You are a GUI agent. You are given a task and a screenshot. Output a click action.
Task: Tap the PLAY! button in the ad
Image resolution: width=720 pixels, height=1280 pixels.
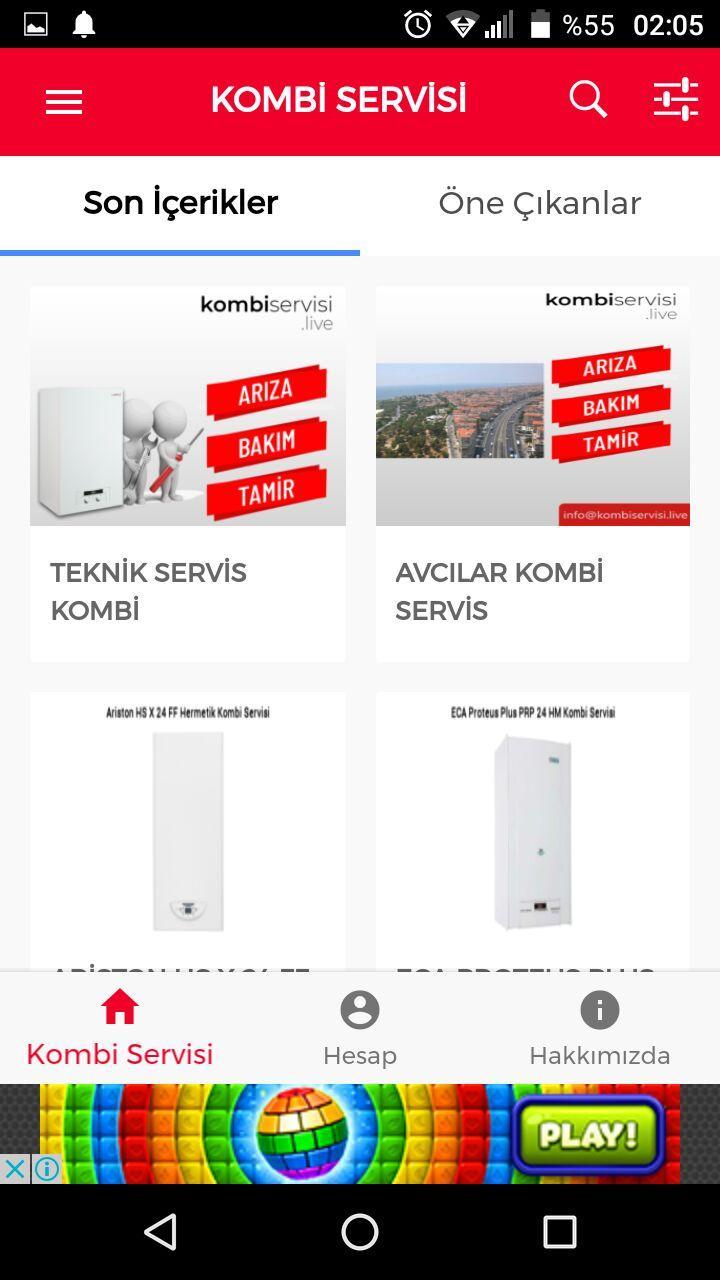click(588, 1134)
